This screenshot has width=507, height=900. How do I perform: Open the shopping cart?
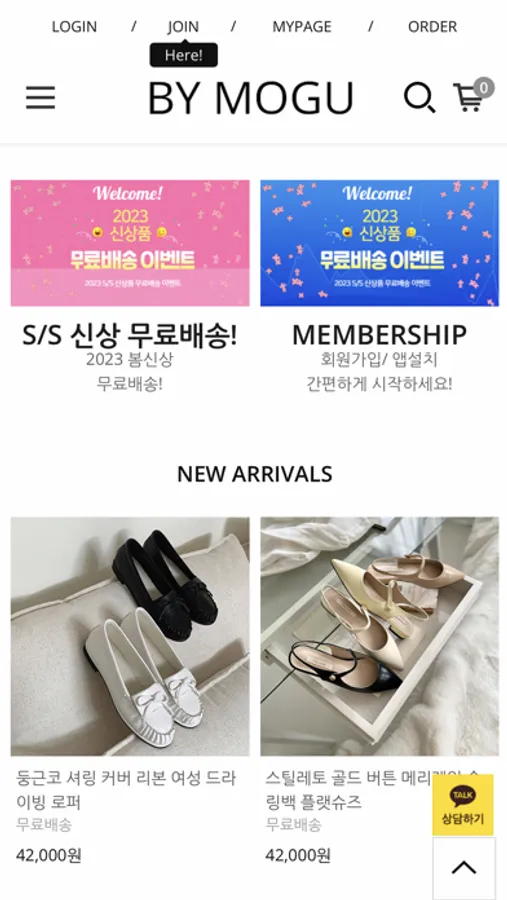coord(473,95)
